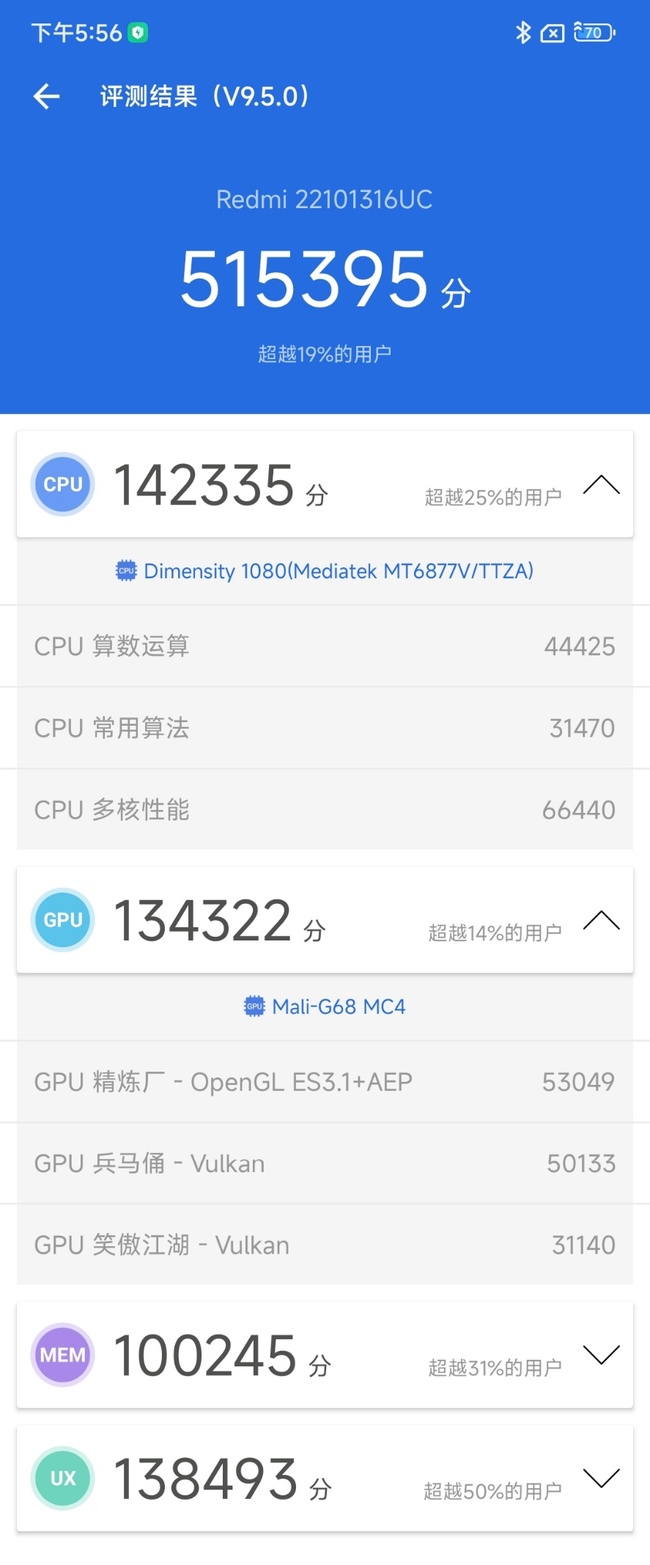Collapse the GPU score section
650x1565 pixels.
pos(601,921)
